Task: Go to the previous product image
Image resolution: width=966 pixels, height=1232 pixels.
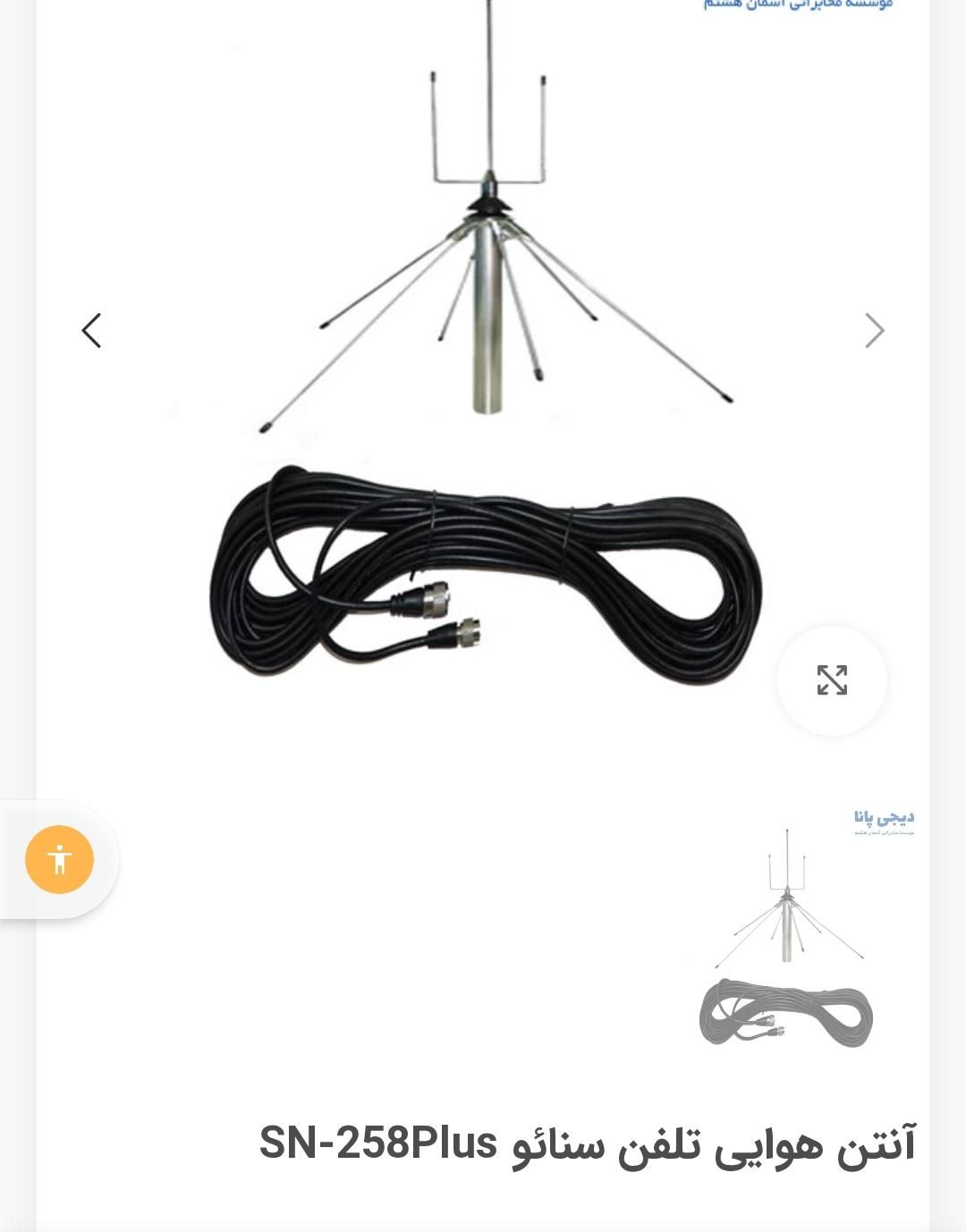Action: click(x=91, y=331)
